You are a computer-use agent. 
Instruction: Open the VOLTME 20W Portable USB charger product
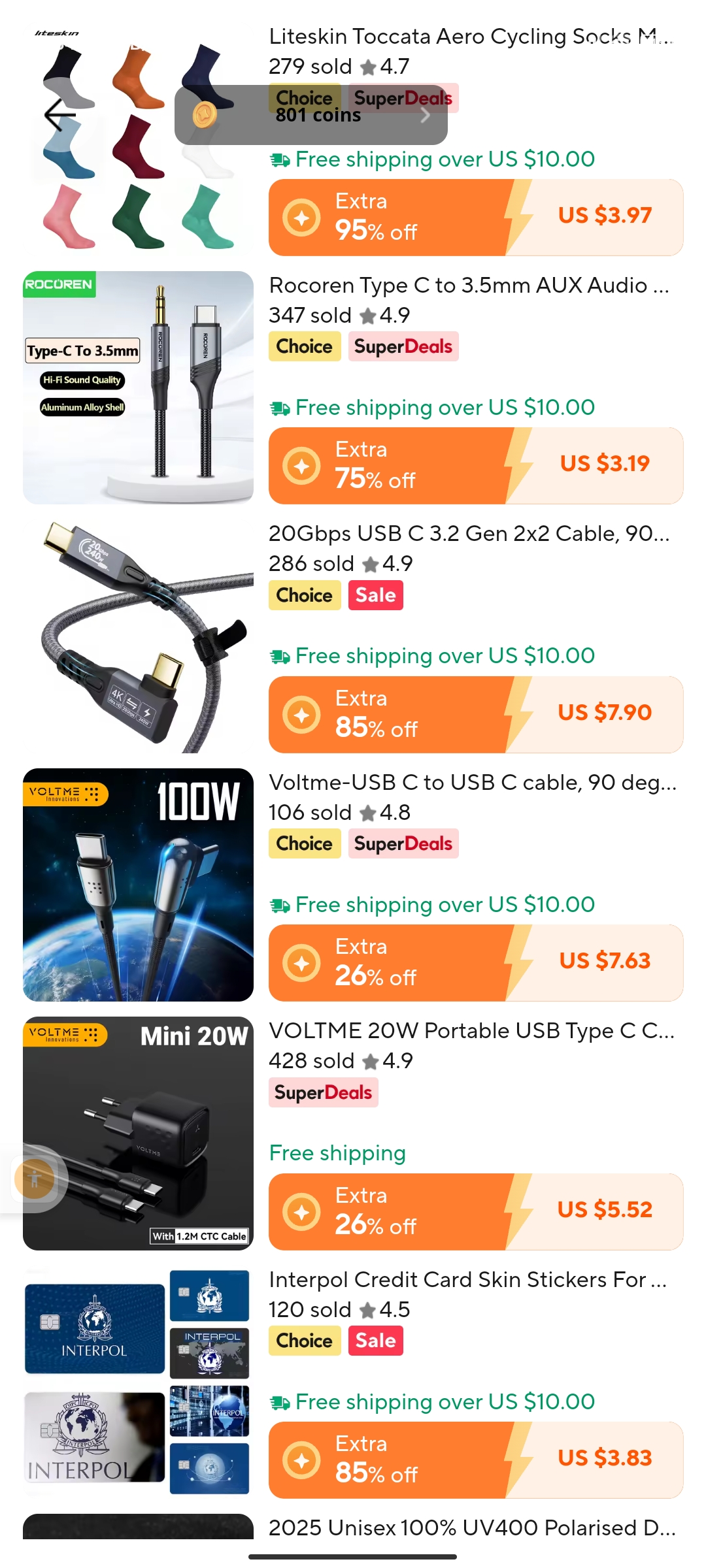pyautogui.click(x=471, y=1031)
